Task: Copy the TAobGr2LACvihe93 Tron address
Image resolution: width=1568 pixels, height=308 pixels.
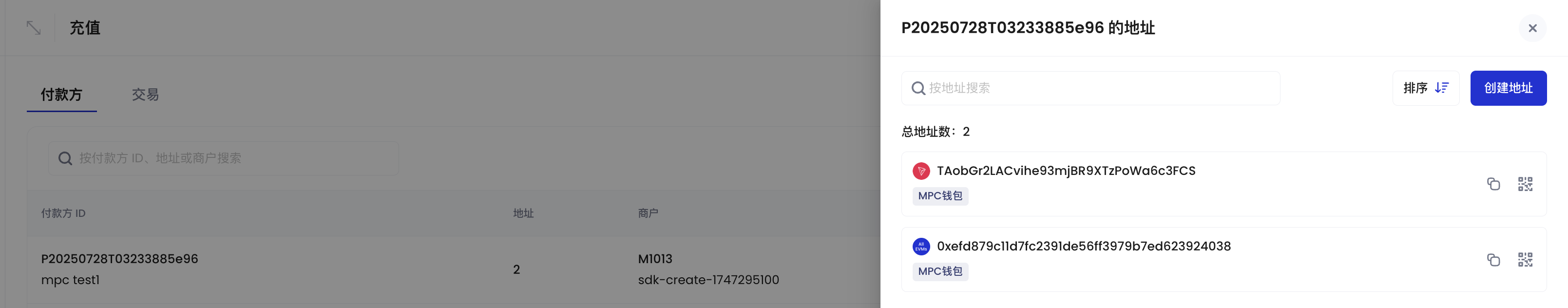Action: (1493, 184)
